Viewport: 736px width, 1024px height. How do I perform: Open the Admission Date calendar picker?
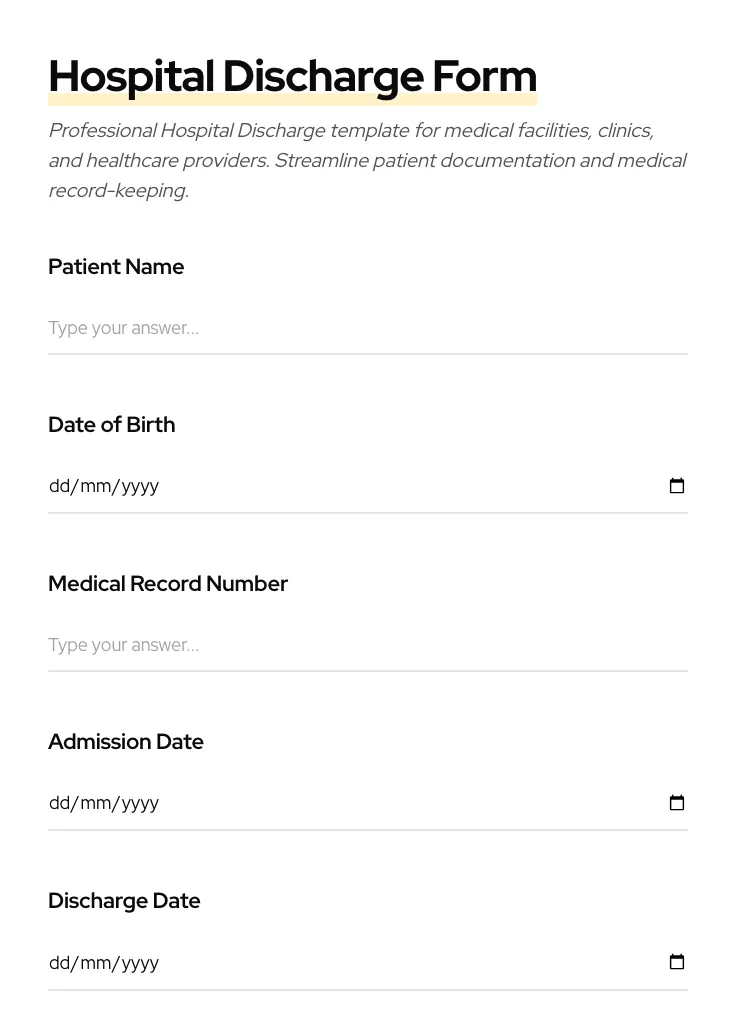(x=677, y=803)
